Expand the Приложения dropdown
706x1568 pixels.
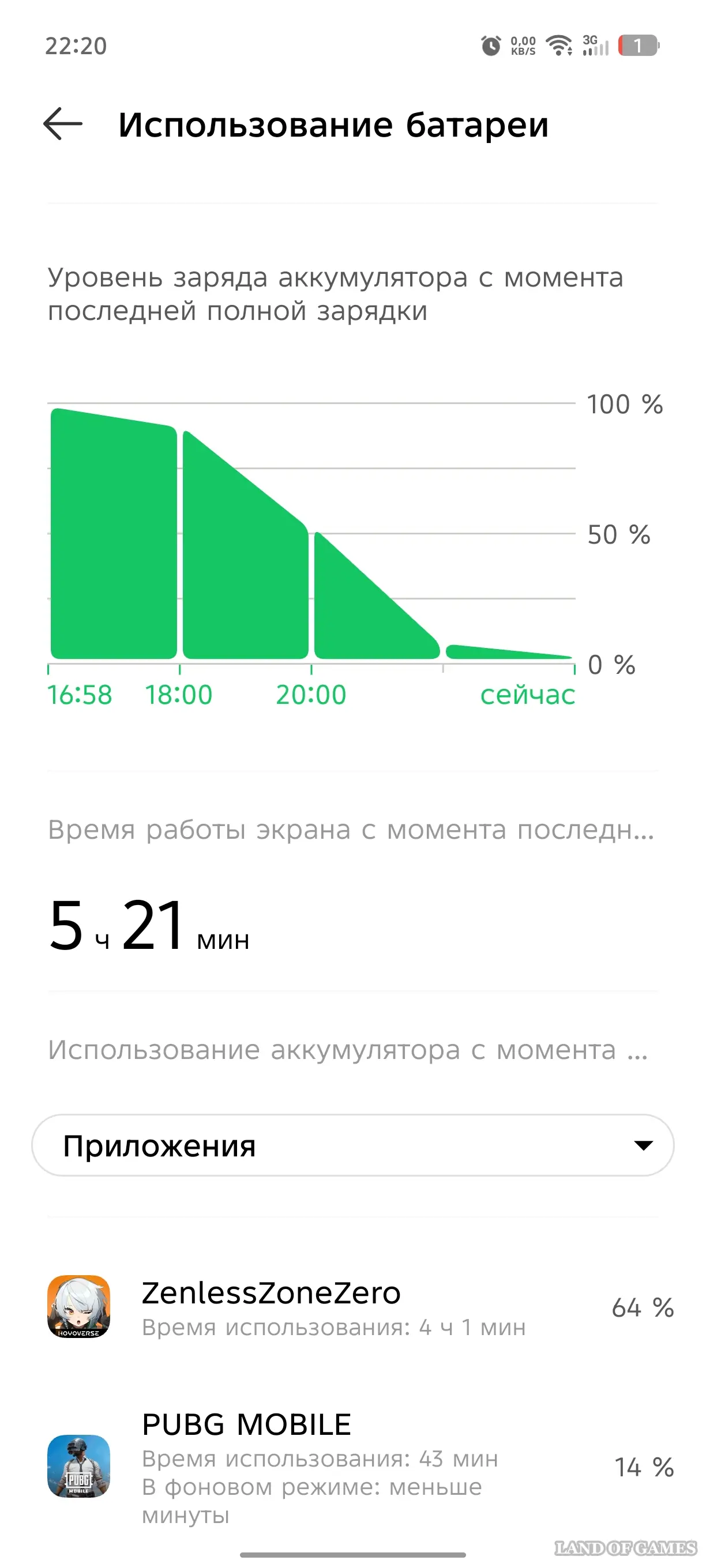pos(352,1145)
